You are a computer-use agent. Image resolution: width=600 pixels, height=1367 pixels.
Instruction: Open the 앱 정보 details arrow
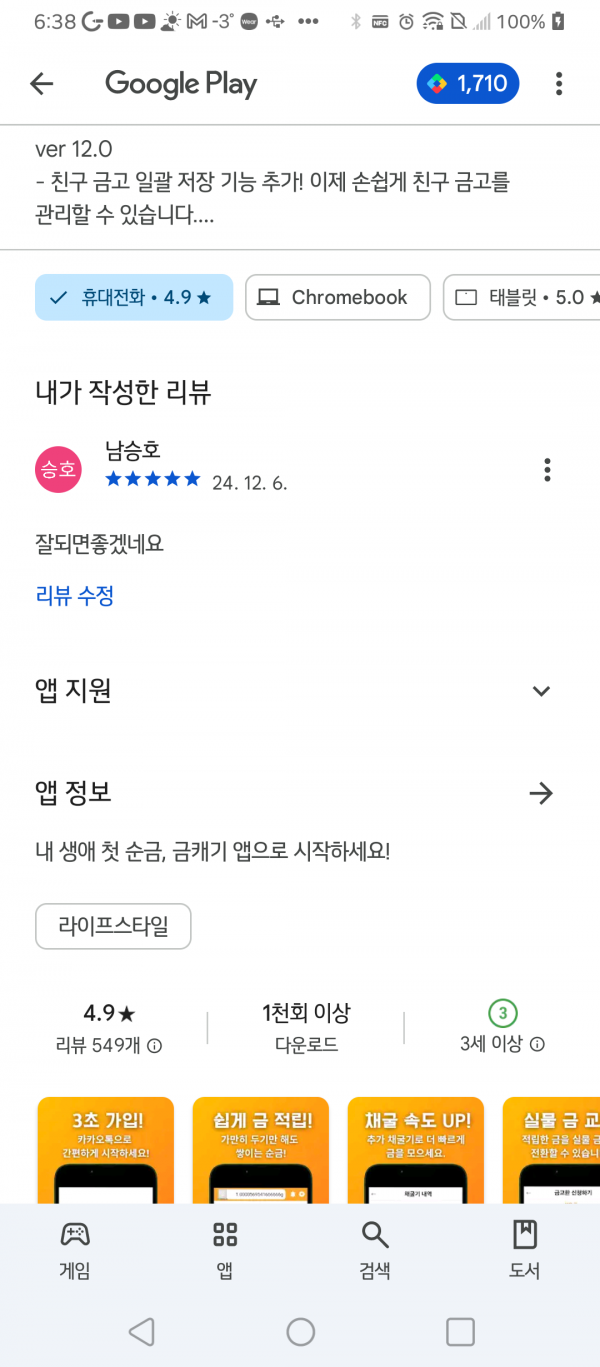tap(541, 793)
